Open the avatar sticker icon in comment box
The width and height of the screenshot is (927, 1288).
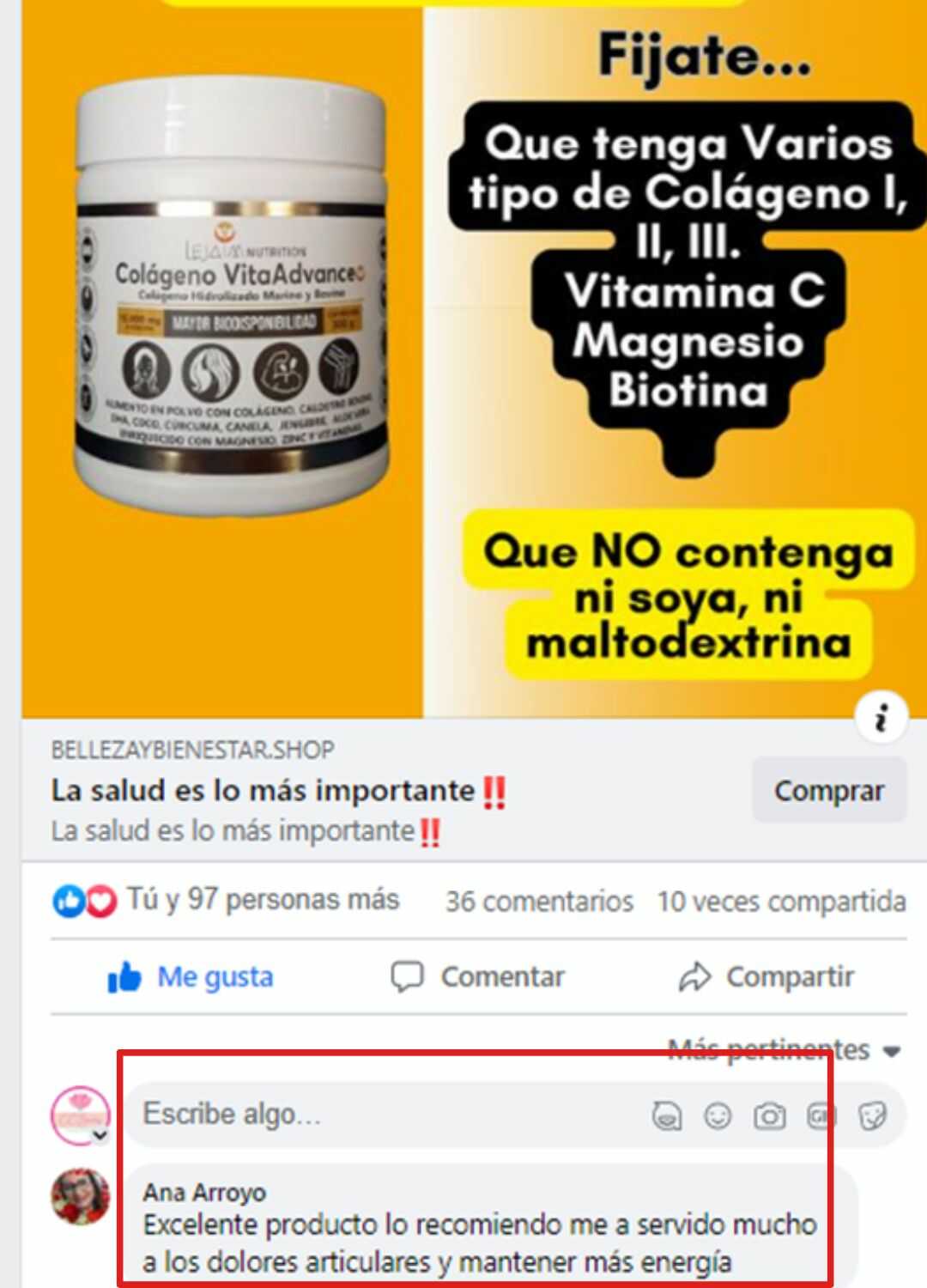(667, 1116)
